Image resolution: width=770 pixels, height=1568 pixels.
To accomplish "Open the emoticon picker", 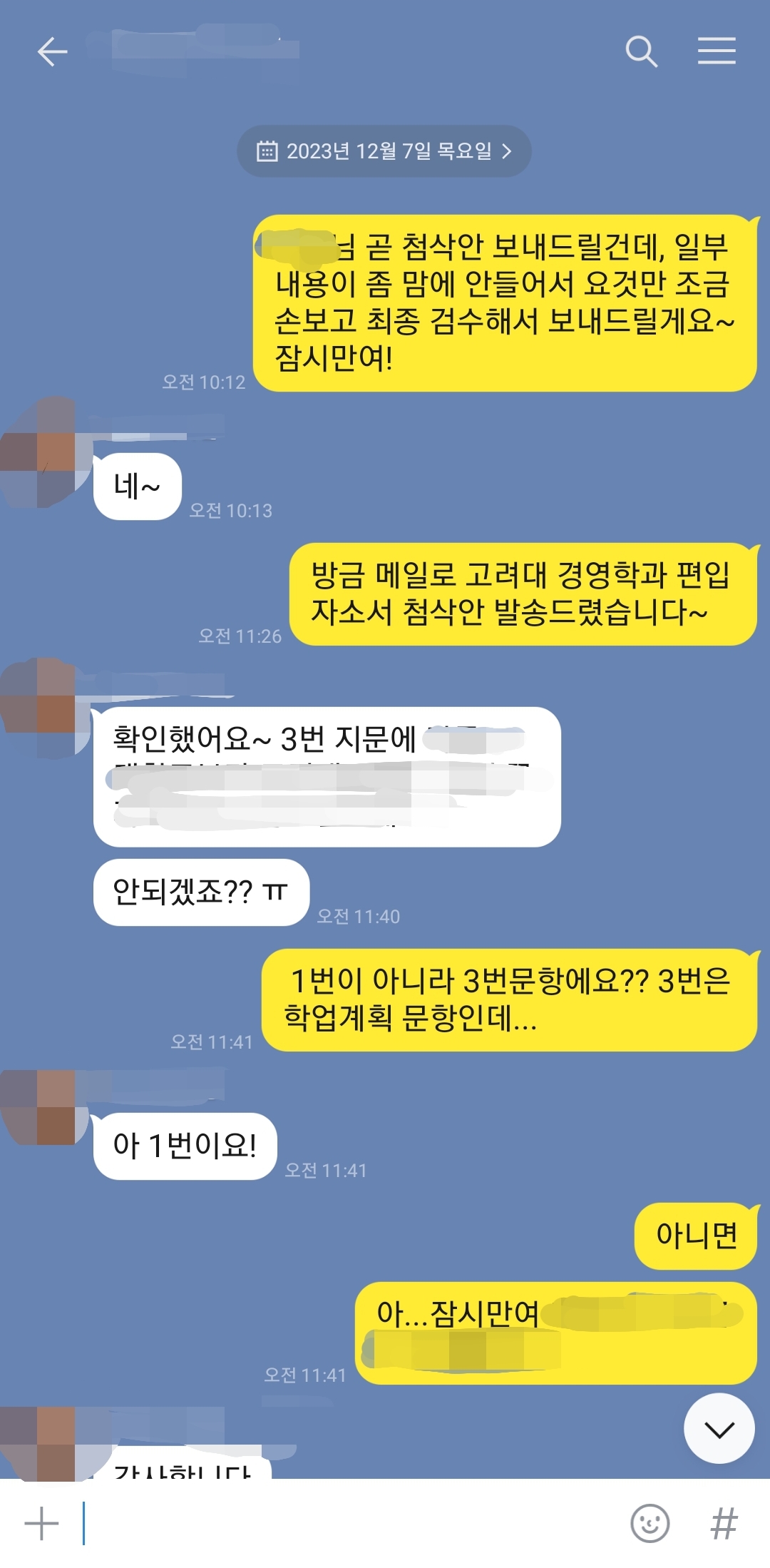I will tap(650, 1524).
